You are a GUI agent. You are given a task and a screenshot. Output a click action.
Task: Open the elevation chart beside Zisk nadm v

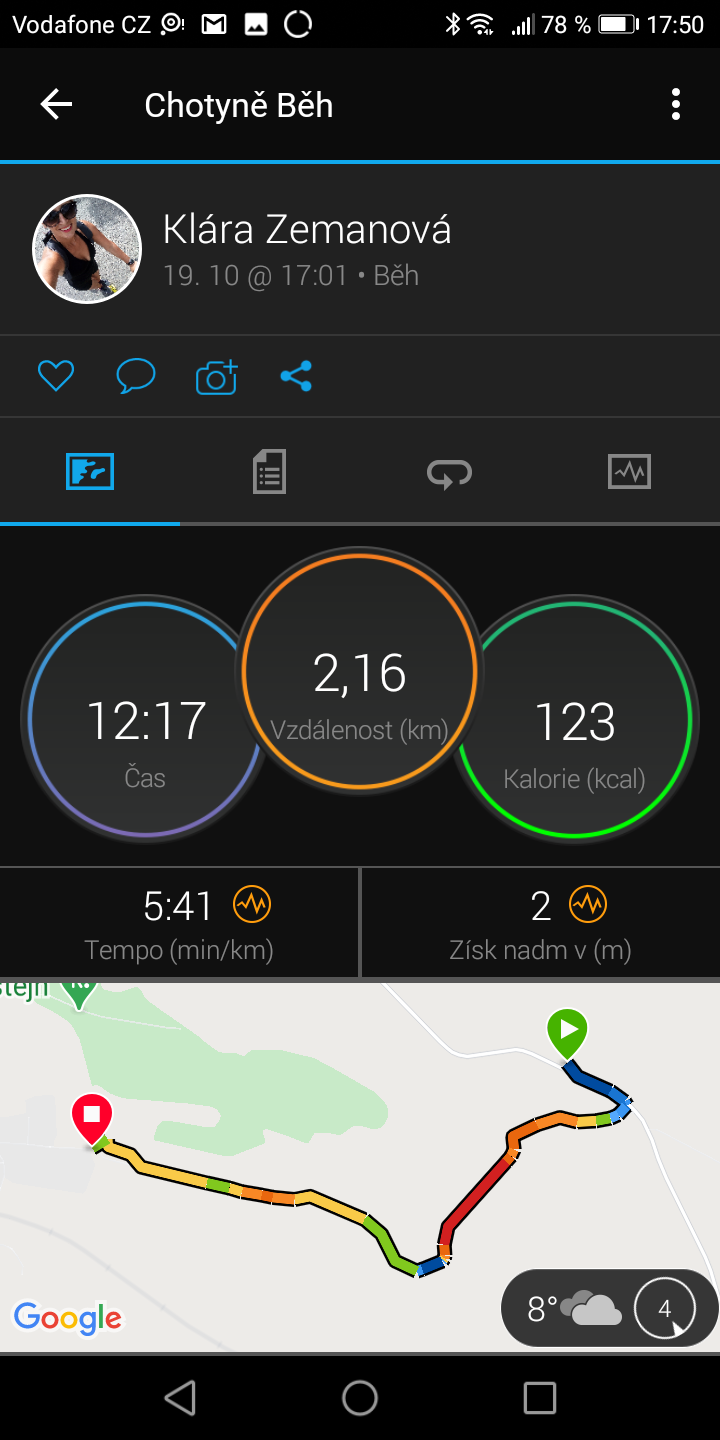pos(588,905)
